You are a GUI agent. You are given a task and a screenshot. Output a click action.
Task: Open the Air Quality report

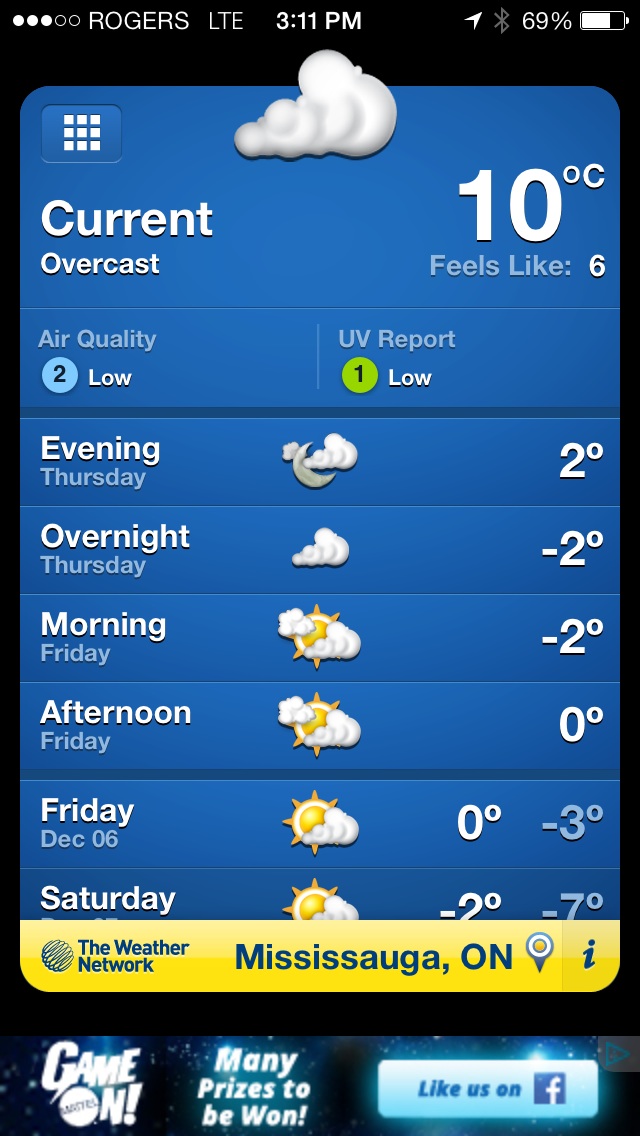pos(169,358)
